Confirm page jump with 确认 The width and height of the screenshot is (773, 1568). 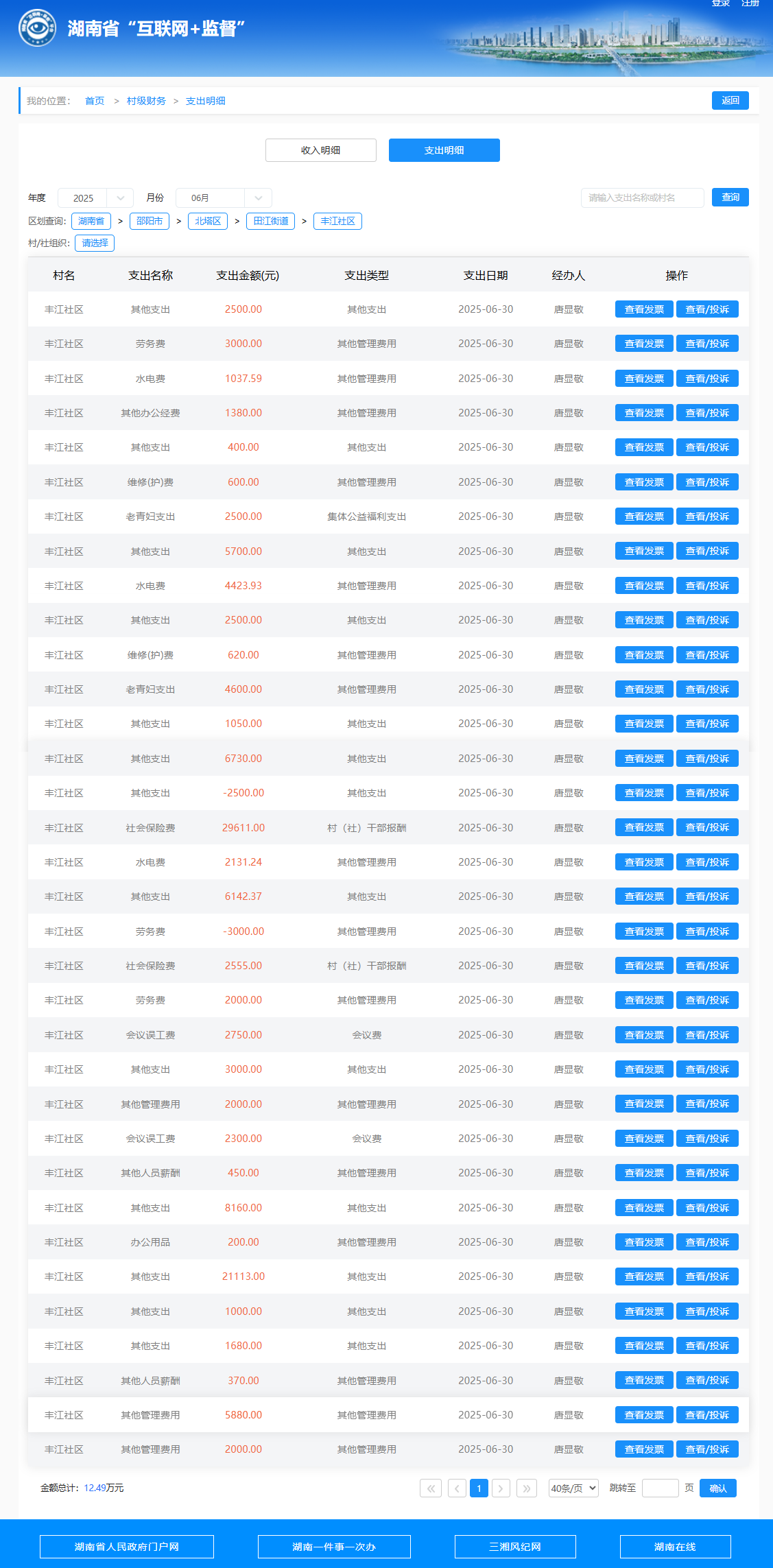[717, 1488]
